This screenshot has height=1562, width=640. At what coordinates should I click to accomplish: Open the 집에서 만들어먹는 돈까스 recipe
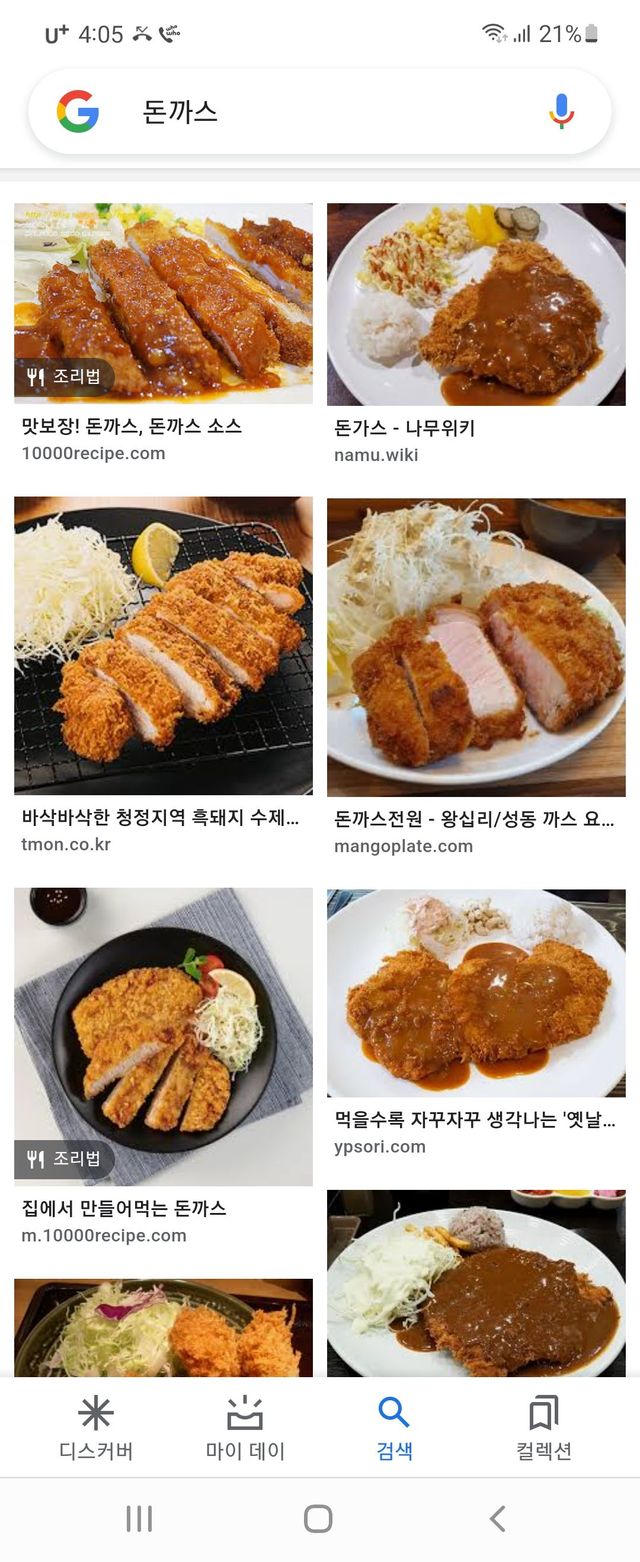[x=163, y=1036]
